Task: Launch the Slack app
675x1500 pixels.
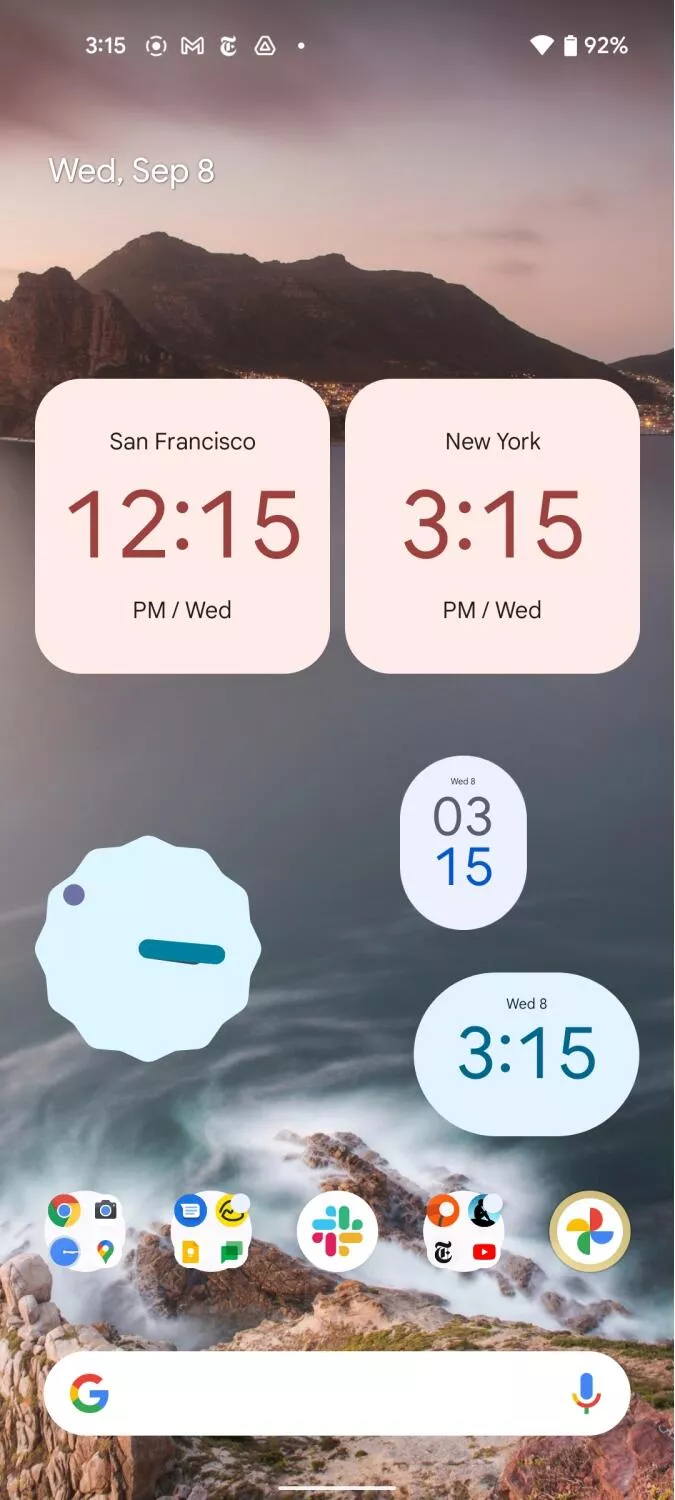Action: [337, 1231]
